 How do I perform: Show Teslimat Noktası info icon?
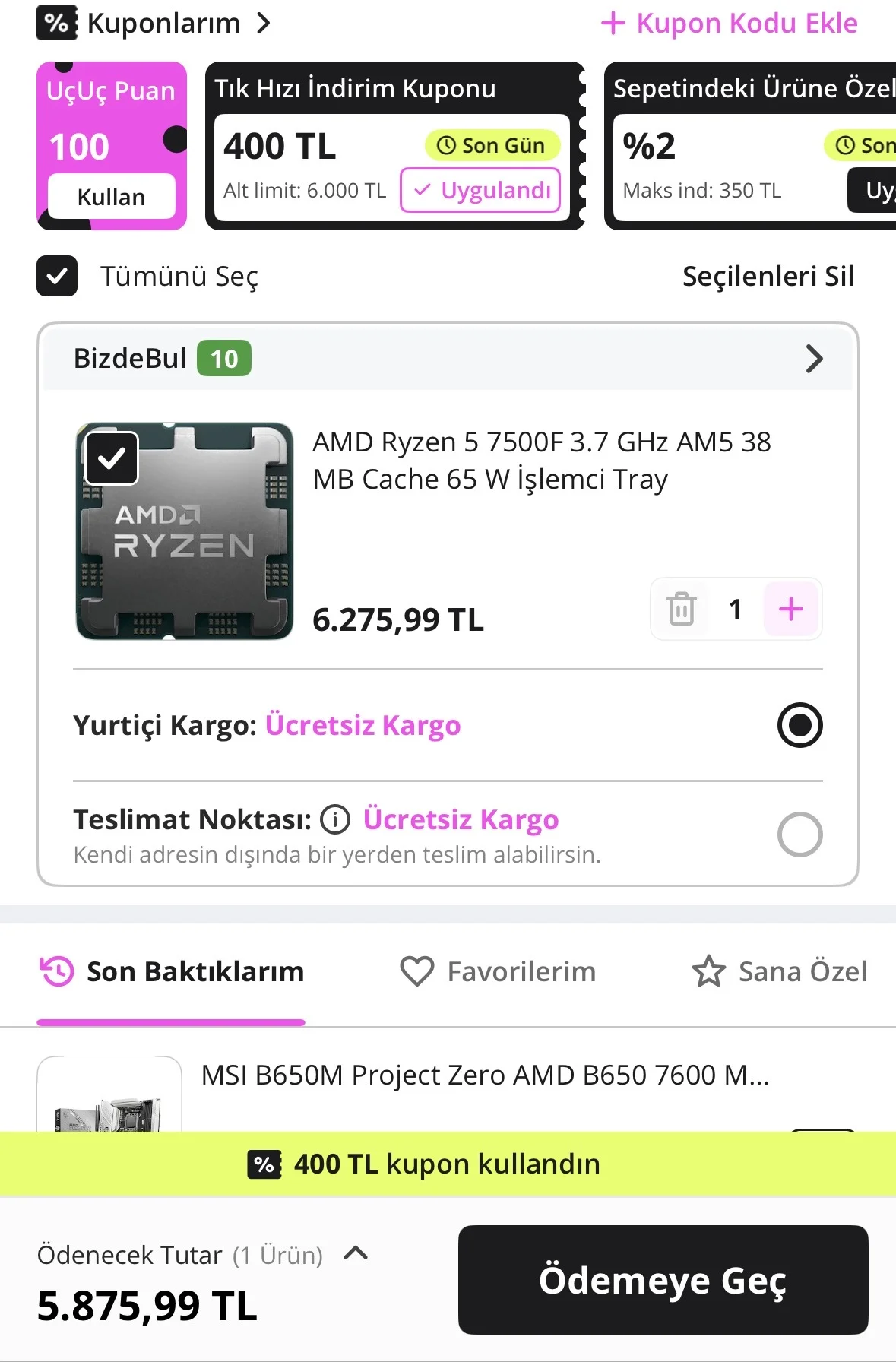(335, 819)
